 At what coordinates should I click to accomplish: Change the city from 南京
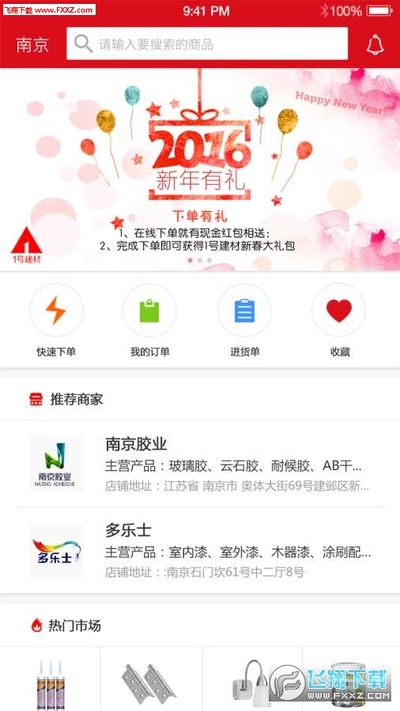click(x=32, y=44)
